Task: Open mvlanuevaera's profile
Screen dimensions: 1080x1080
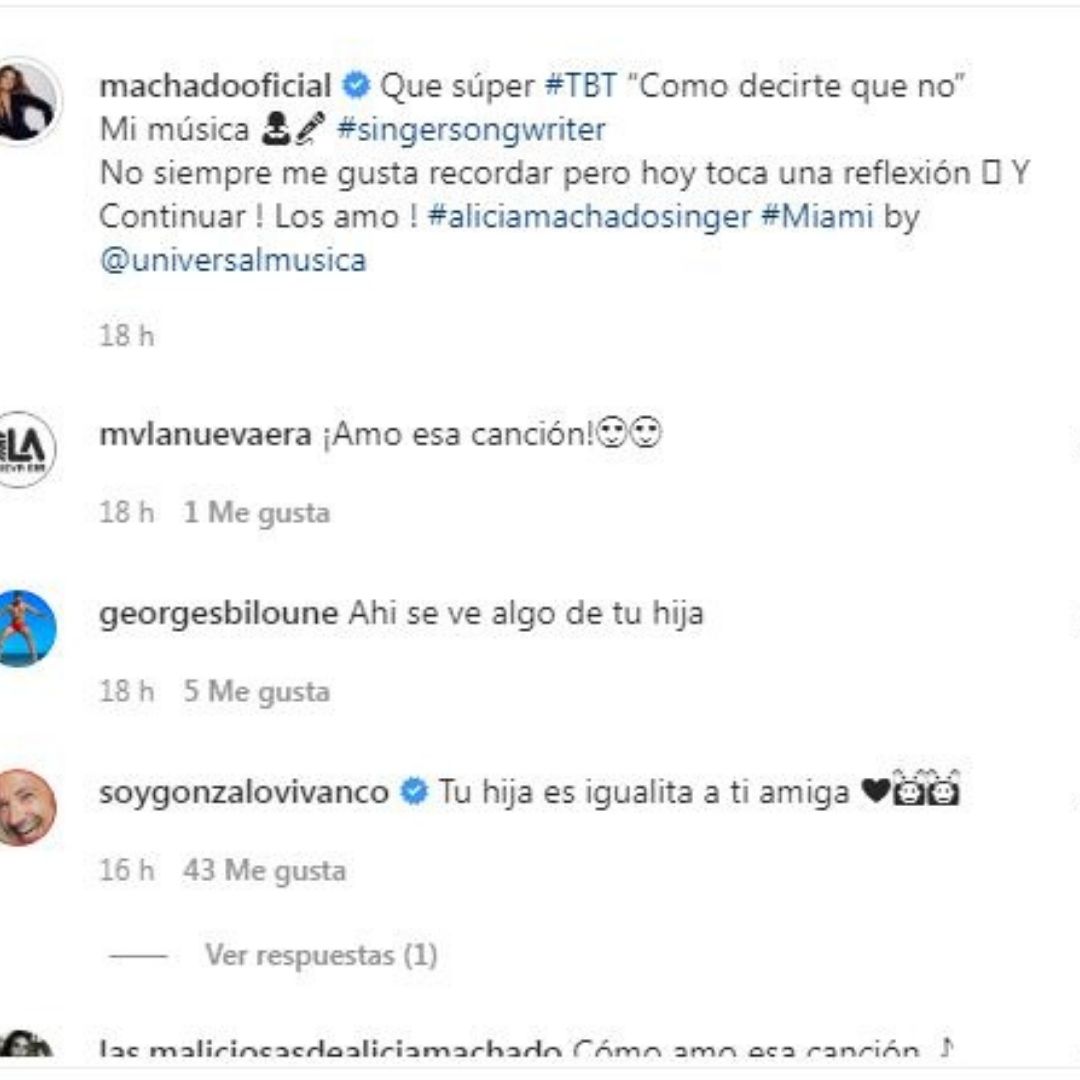Action: point(206,435)
